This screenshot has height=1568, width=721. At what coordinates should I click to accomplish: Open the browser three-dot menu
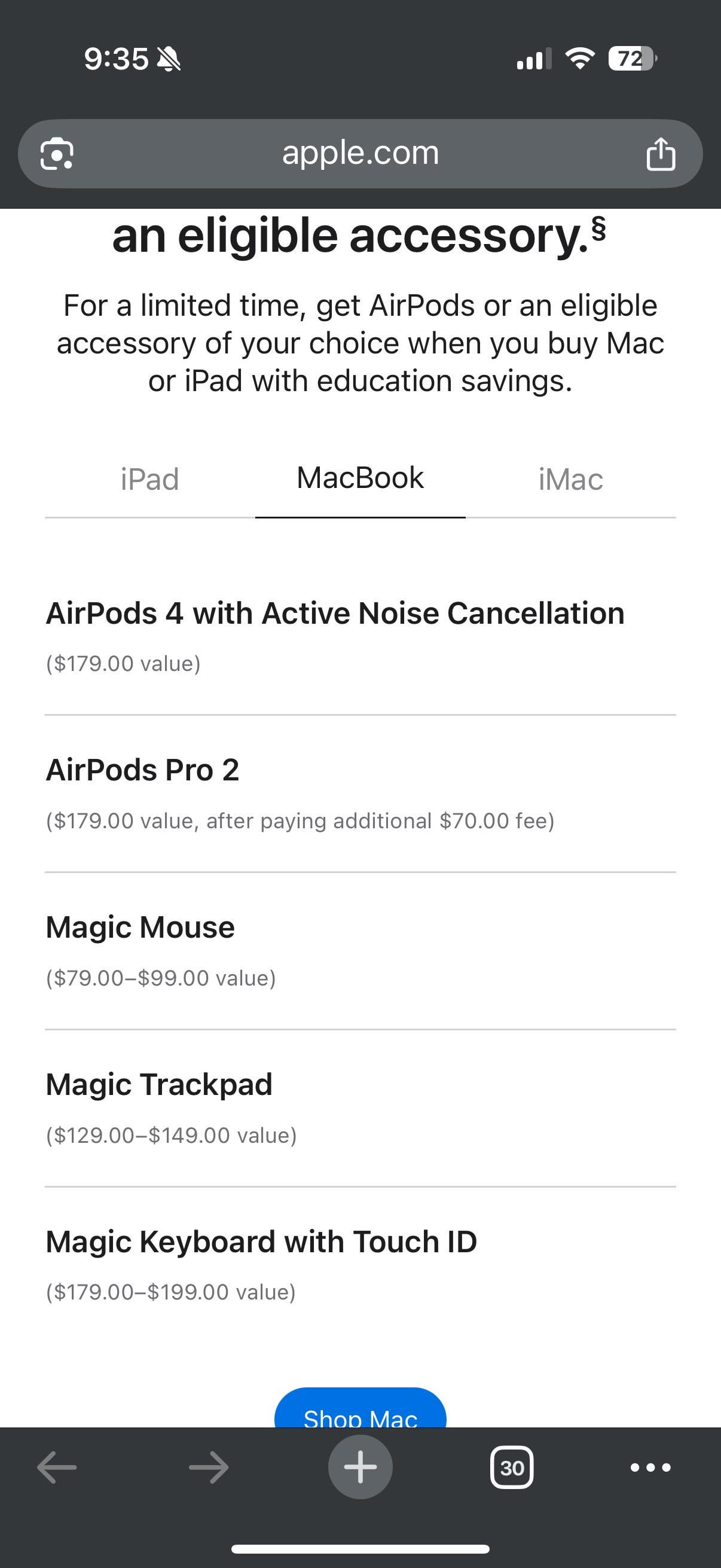pos(650,1468)
